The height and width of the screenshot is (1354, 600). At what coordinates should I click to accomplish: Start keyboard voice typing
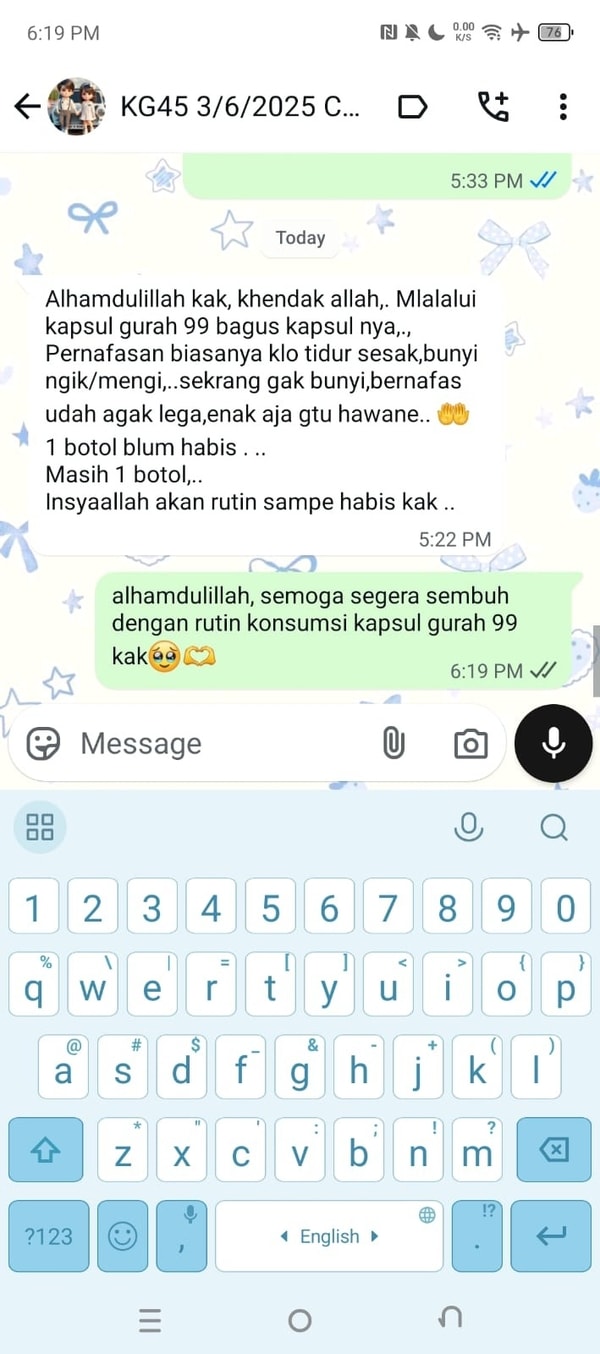pyautogui.click(x=468, y=827)
